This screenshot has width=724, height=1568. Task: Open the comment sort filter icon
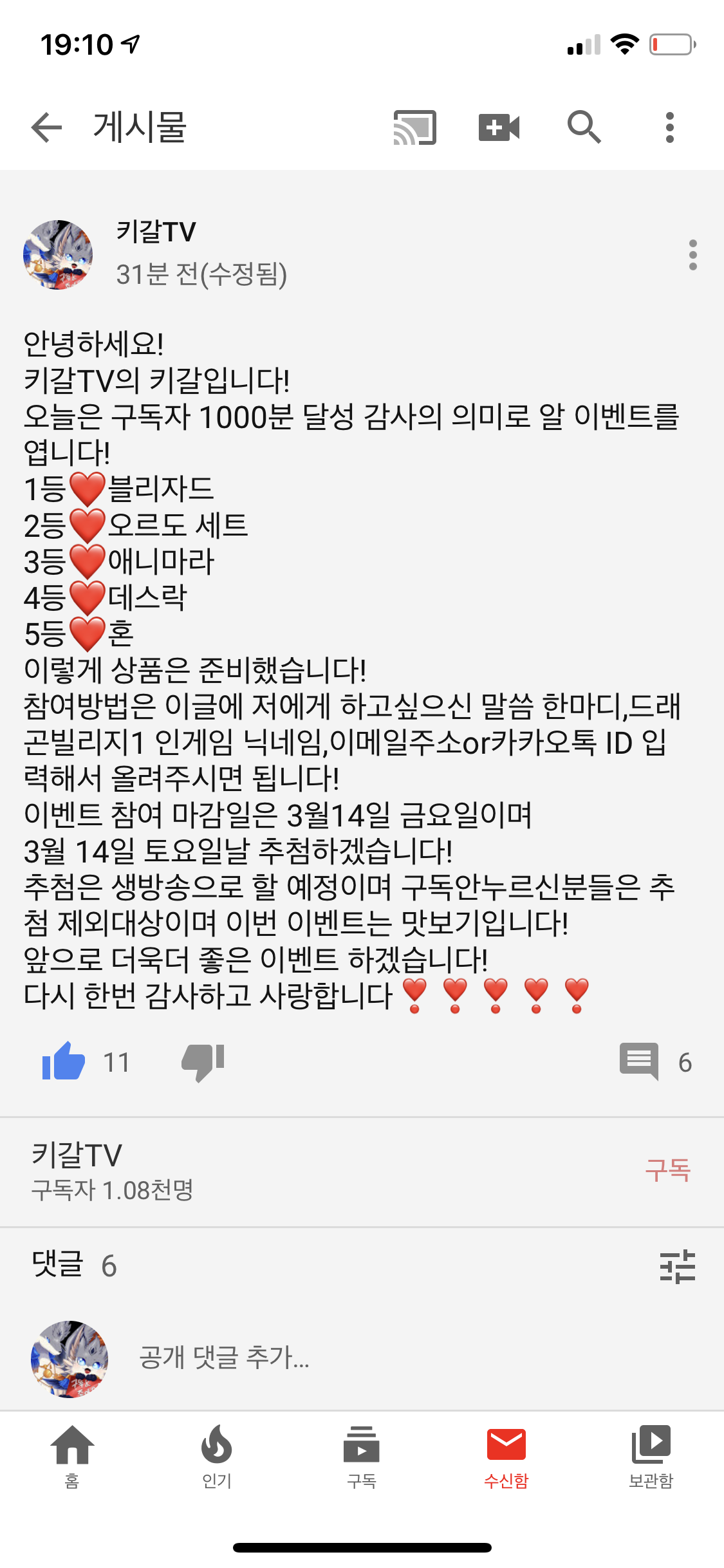pyautogui.click(x=677, y=1266)
